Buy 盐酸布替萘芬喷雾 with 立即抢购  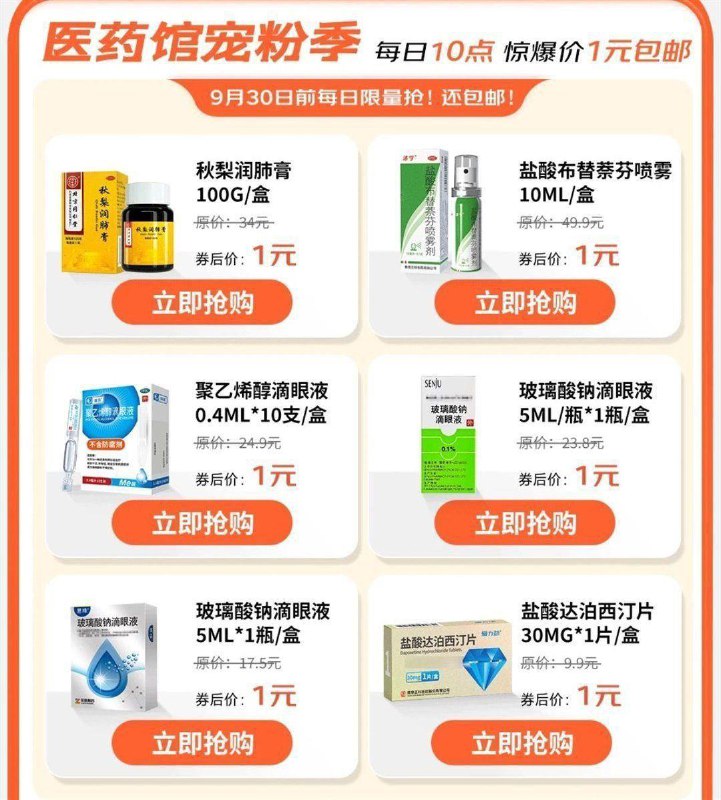pos(525,302)
